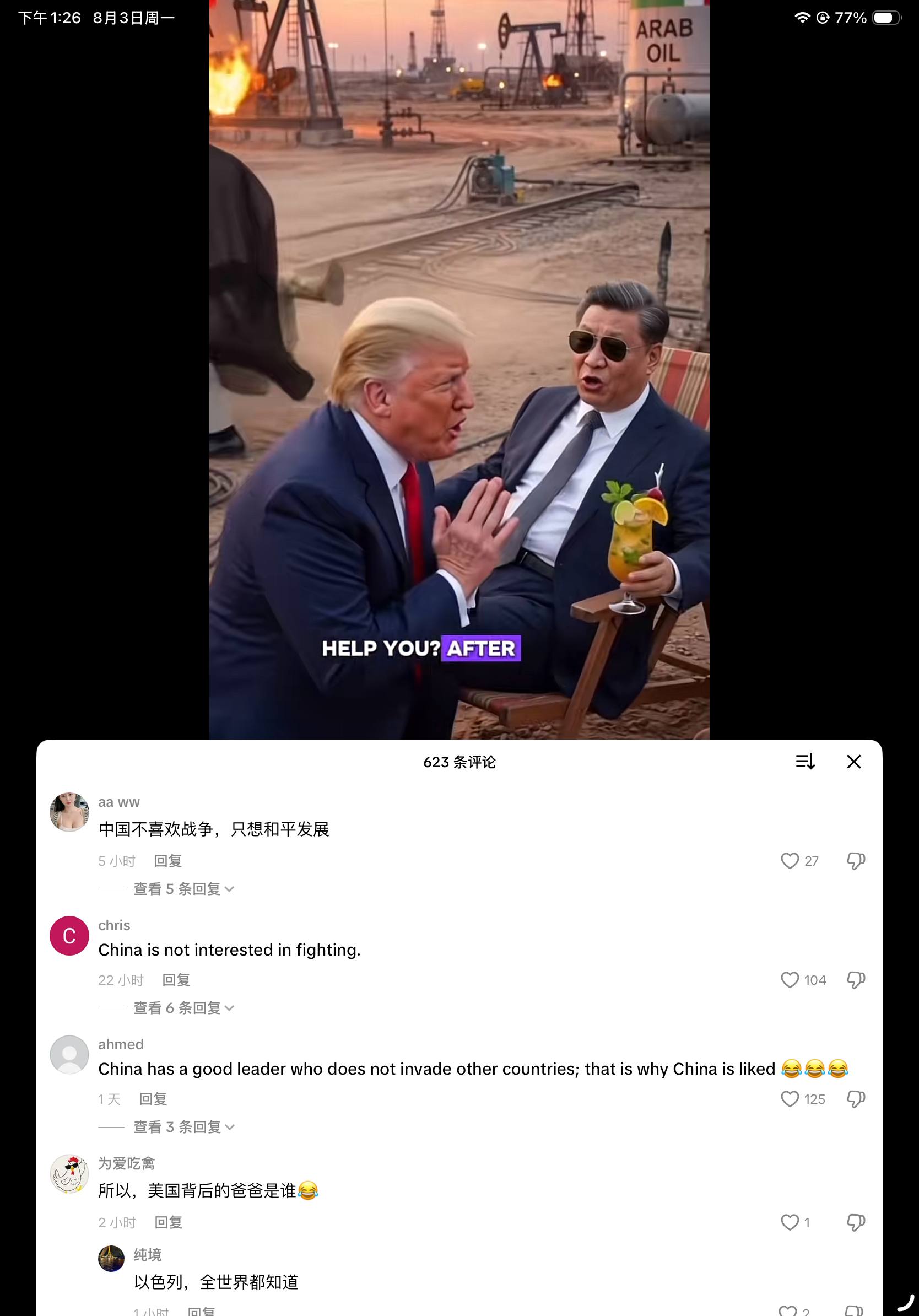This screenshot has width=919, height=1316.
Task: Dislike aa ww's comment
Action: [x=856, y=861]
